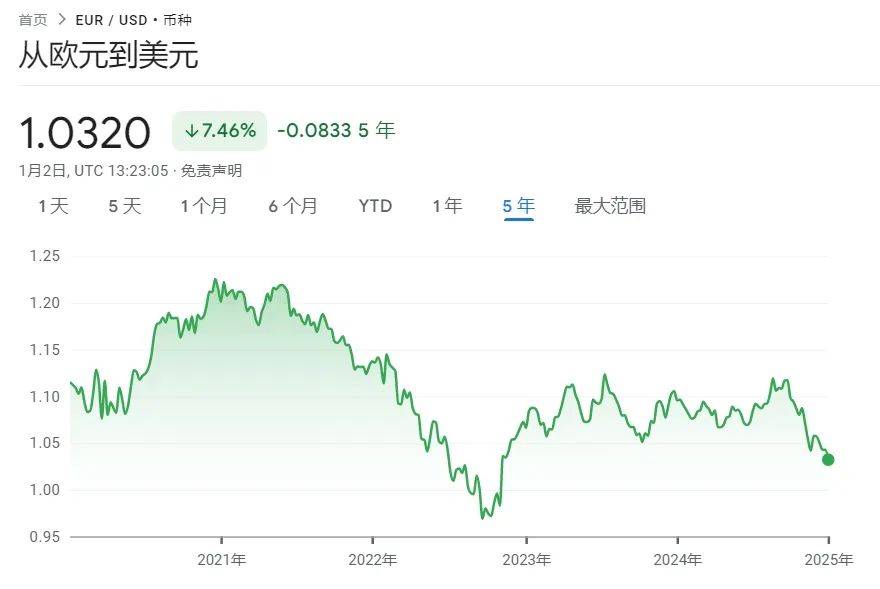The height and width of the screenshot is (589, 880).
Task: View the 1年 chart range
Action: click(447, 206)
